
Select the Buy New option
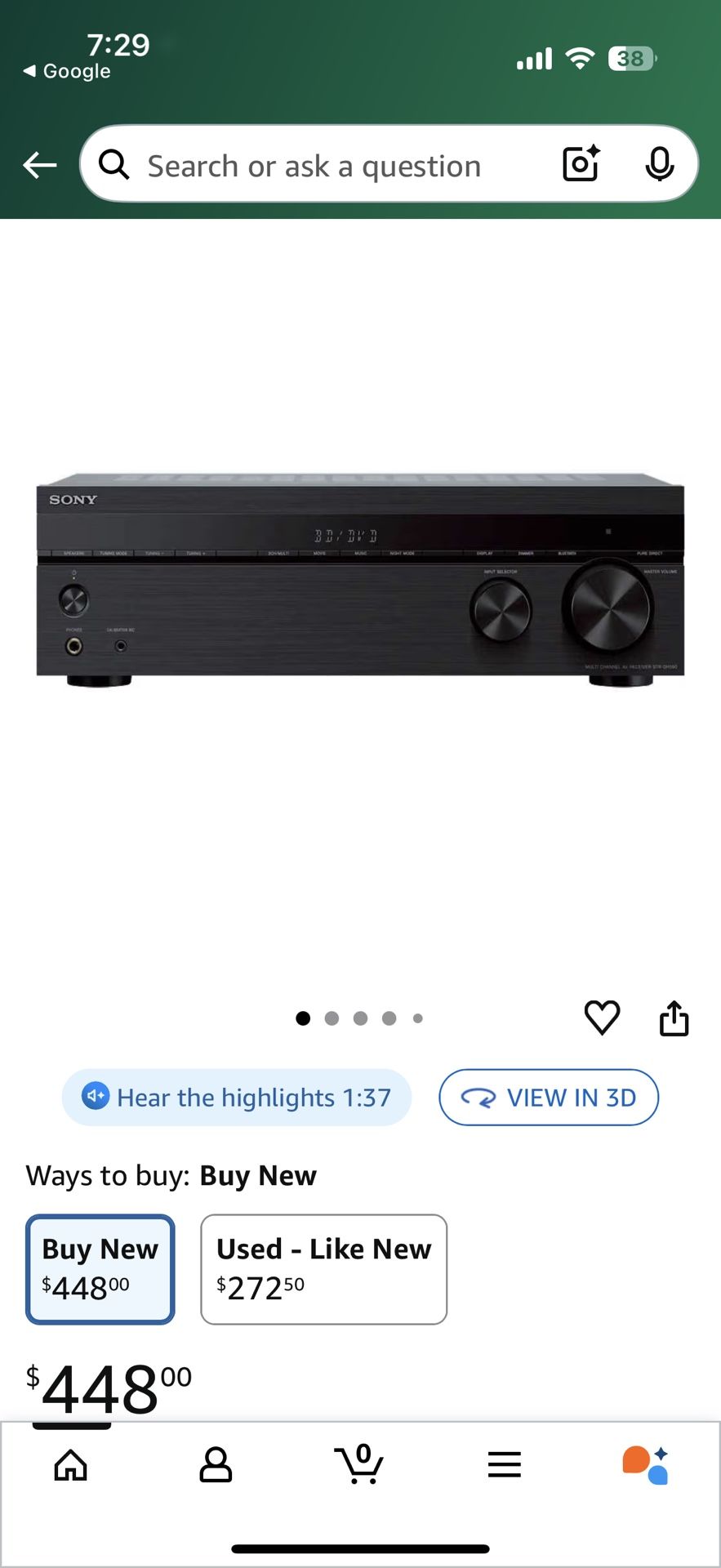(100, 1268)
